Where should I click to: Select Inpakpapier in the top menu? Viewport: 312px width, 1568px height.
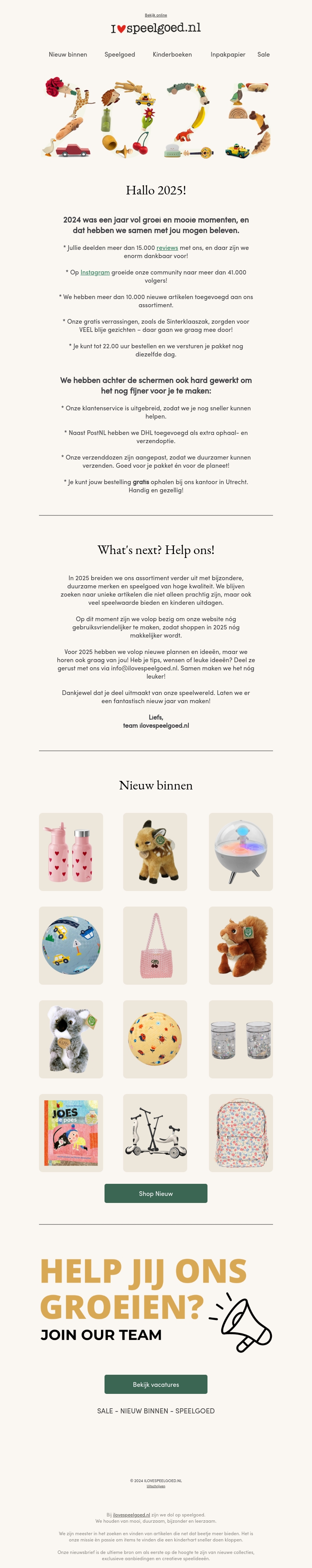click(x=227, y=55)
